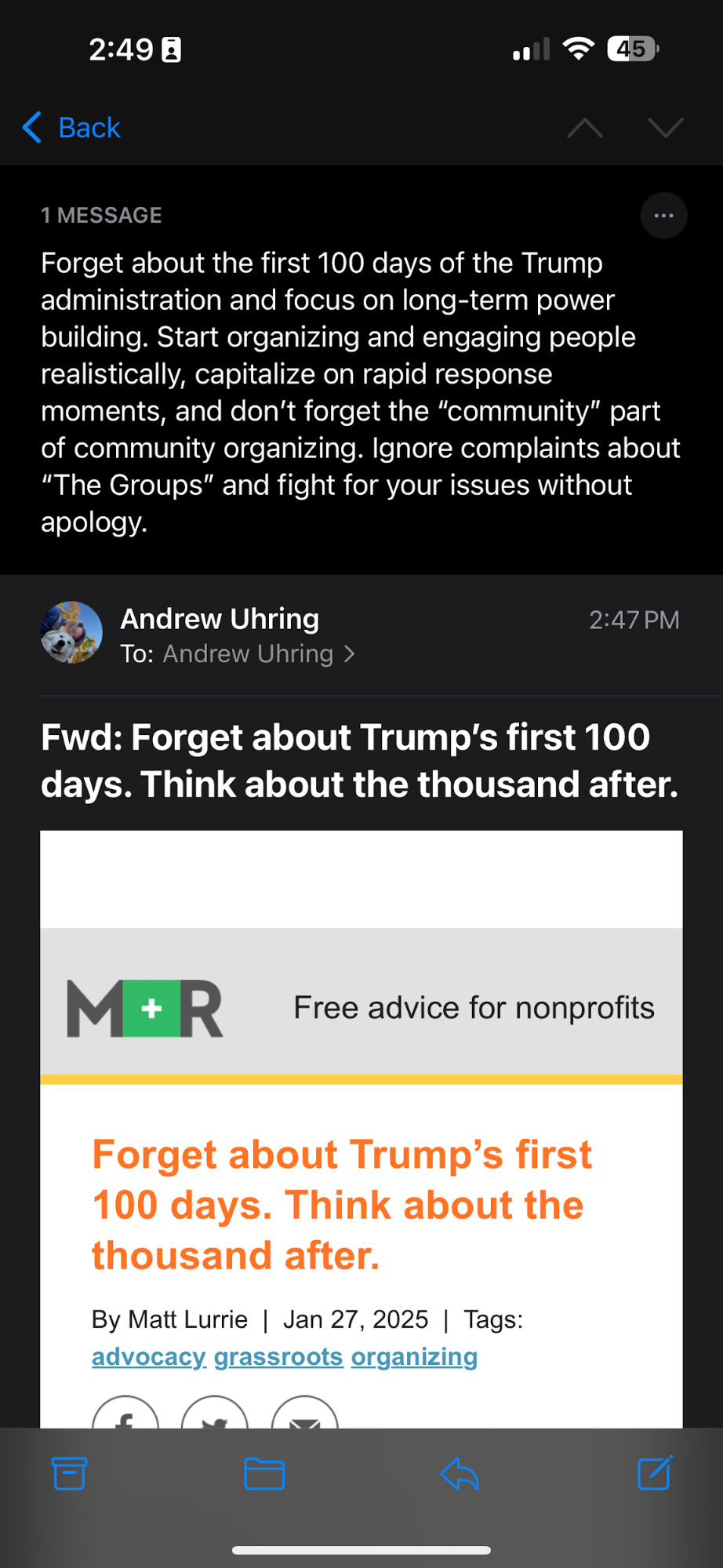Open the organizing tag link
The width and height of the screenshot is (723, 1568).
(x=414, y=1356)
